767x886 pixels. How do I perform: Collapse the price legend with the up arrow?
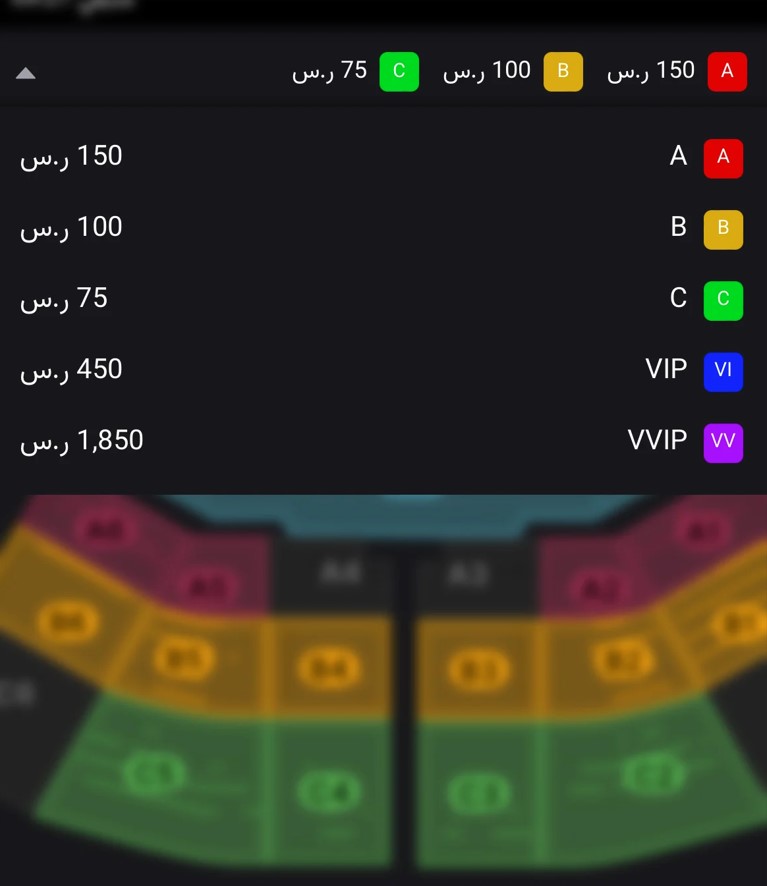(26, 73)
